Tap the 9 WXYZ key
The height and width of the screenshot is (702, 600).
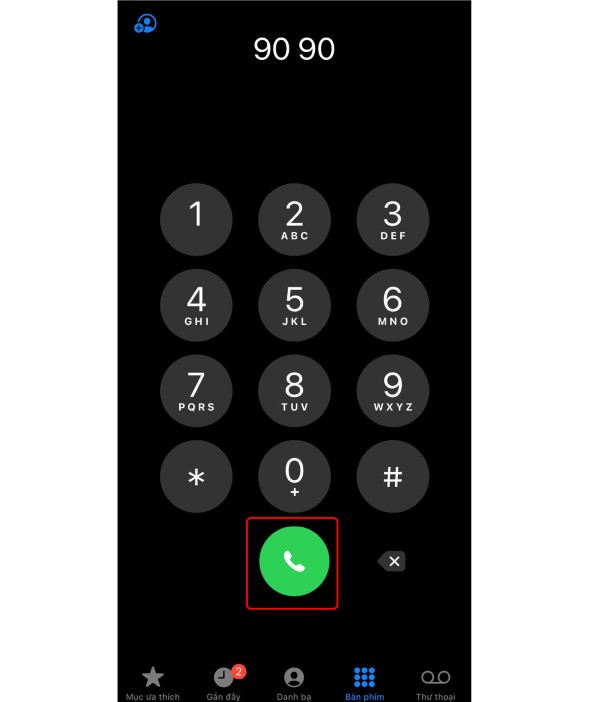tap(392, 391)
